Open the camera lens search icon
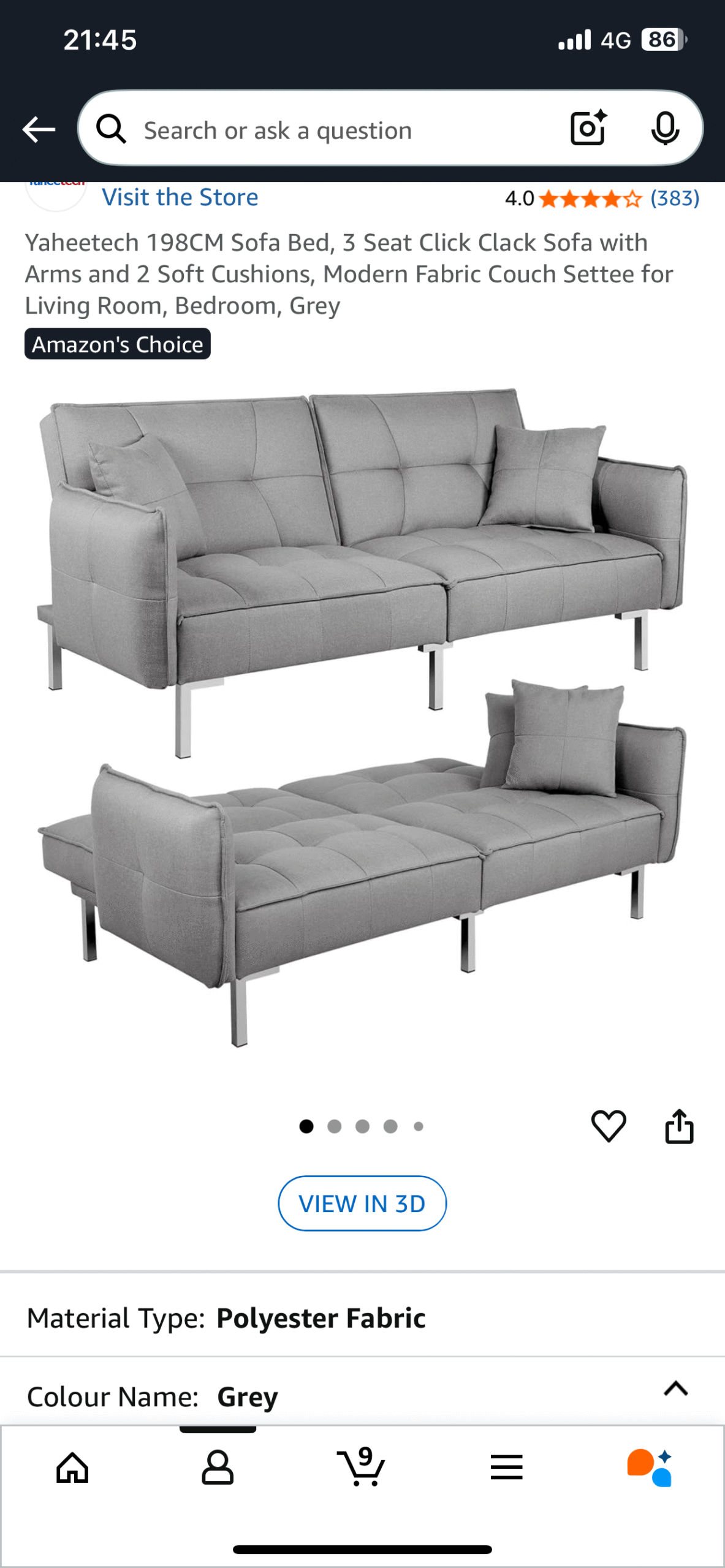This screenshot has height=1568, width=725. point(588,128)
